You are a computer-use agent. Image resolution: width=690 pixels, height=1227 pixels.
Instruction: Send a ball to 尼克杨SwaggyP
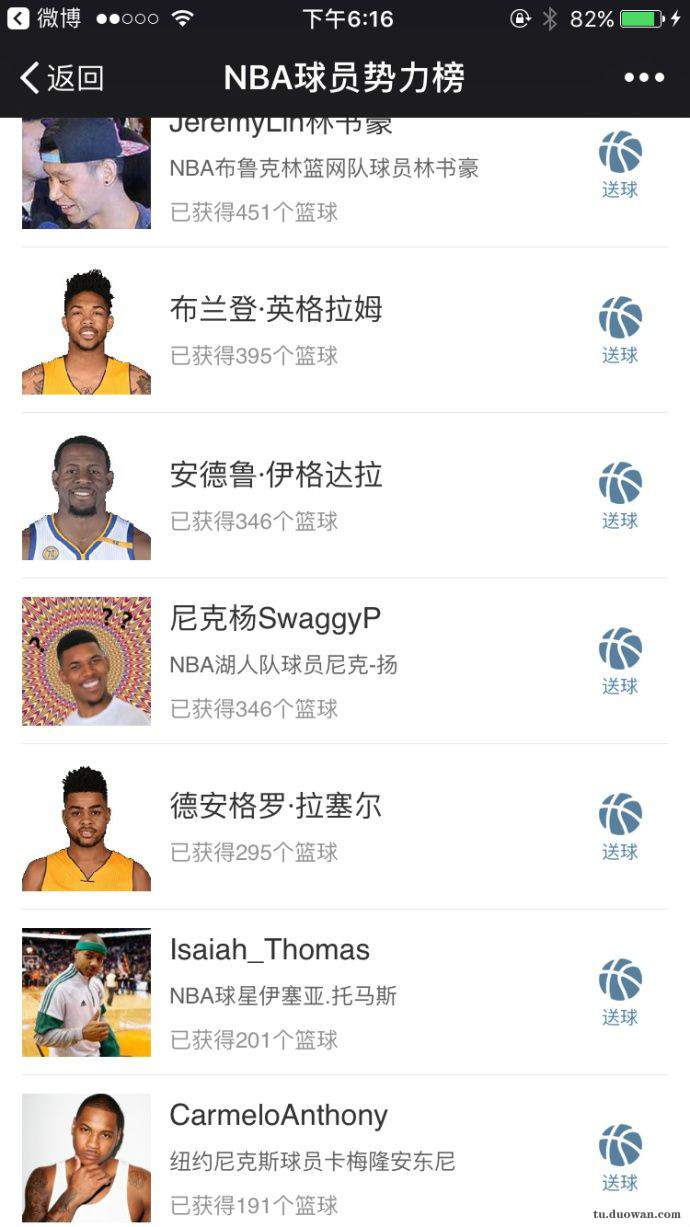620,661
